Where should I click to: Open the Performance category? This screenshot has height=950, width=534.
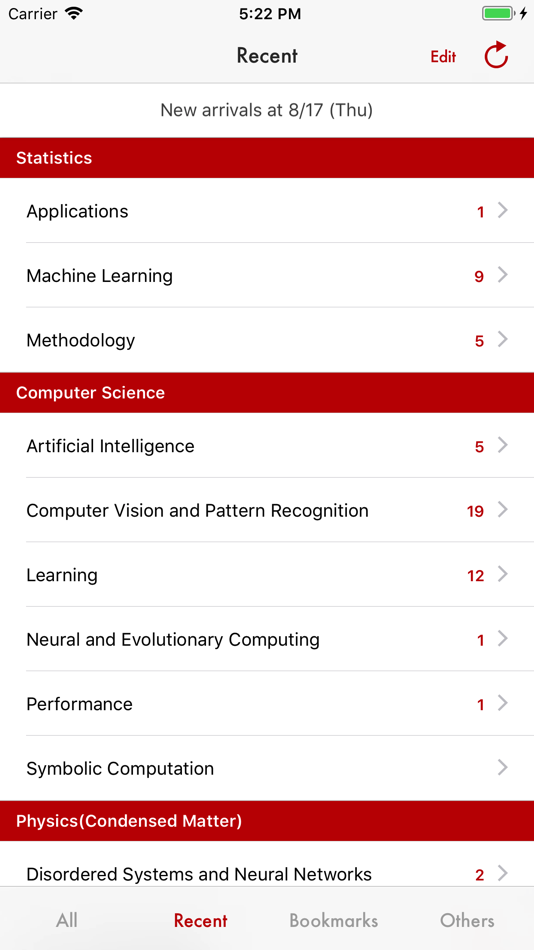pos(267,704)
